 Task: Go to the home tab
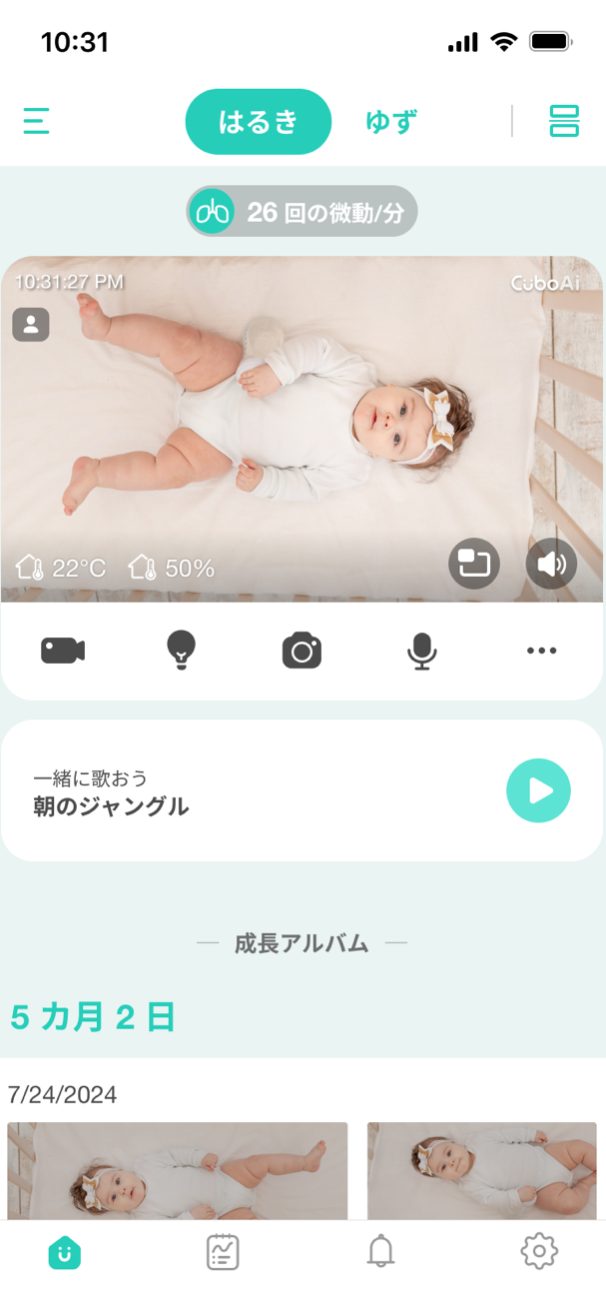pos(65,1252)
